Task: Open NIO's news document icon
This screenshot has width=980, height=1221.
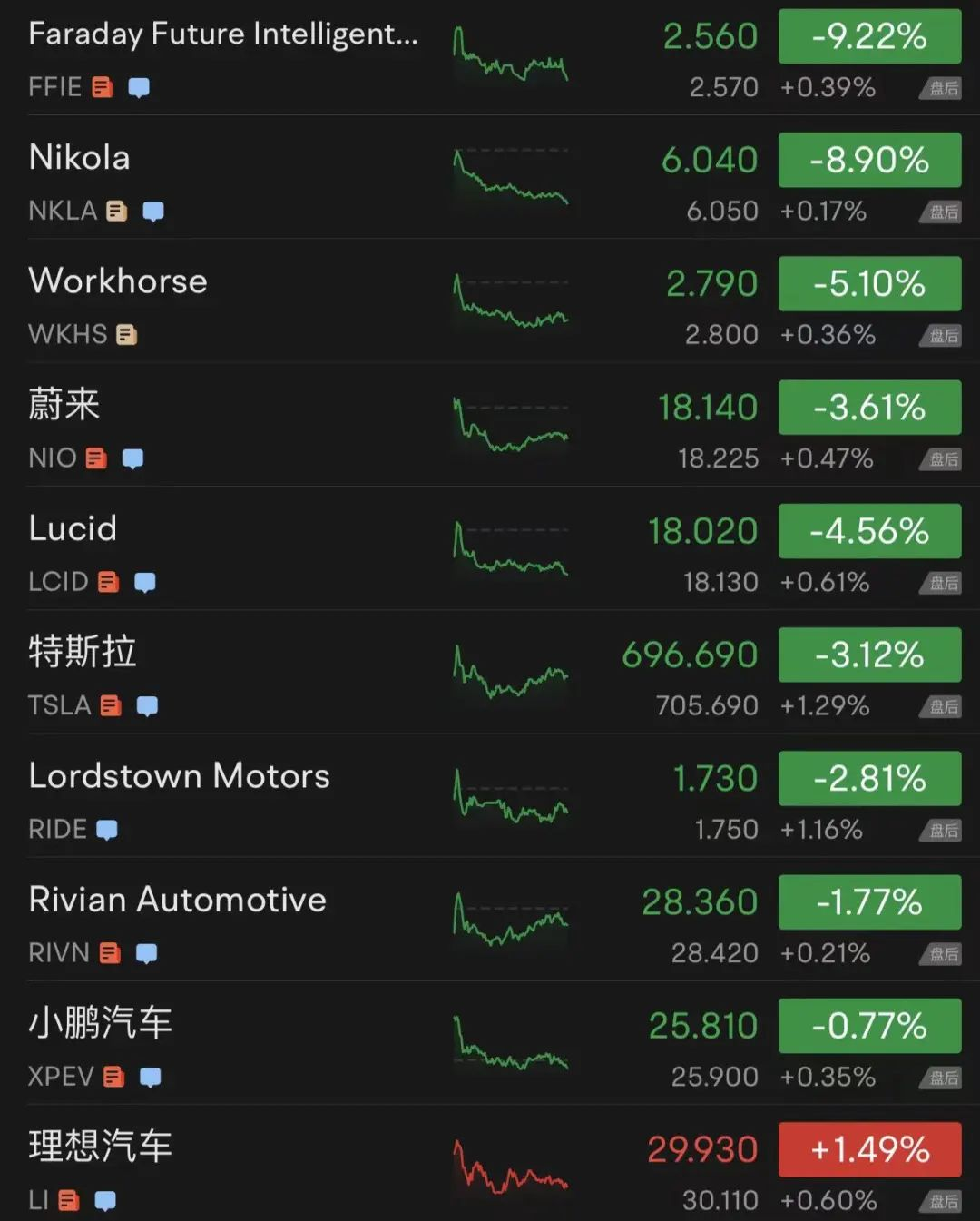Action: click(x=94, y=458)
